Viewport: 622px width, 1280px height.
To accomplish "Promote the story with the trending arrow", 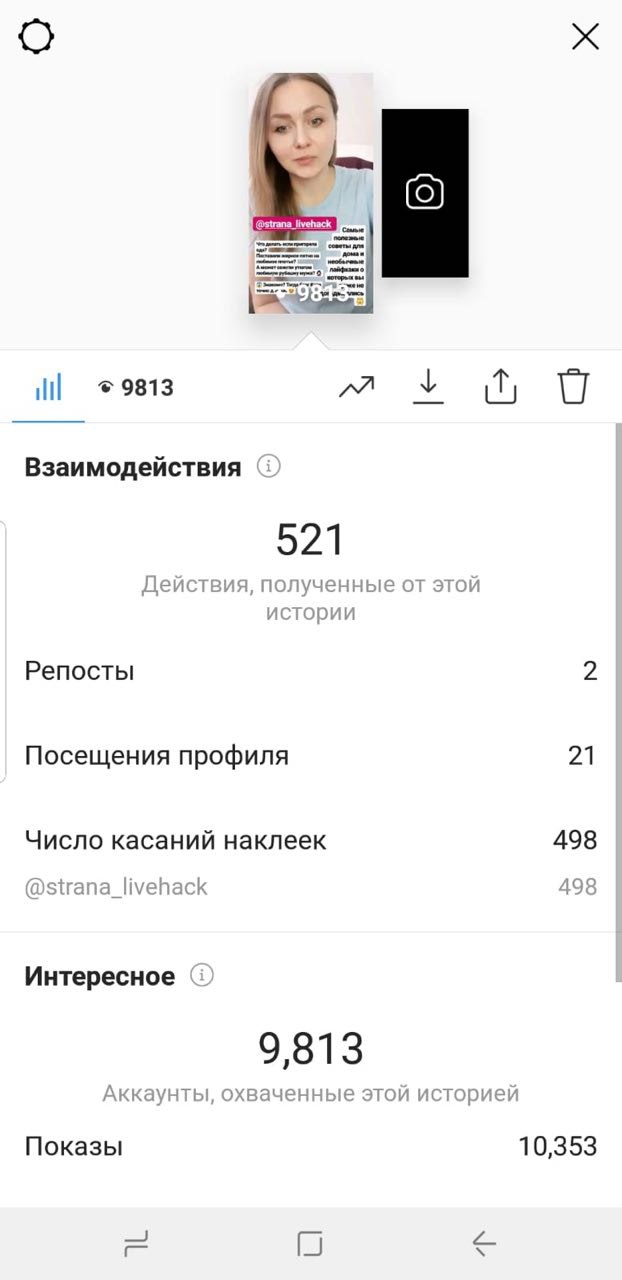I will tap(356, 386).
